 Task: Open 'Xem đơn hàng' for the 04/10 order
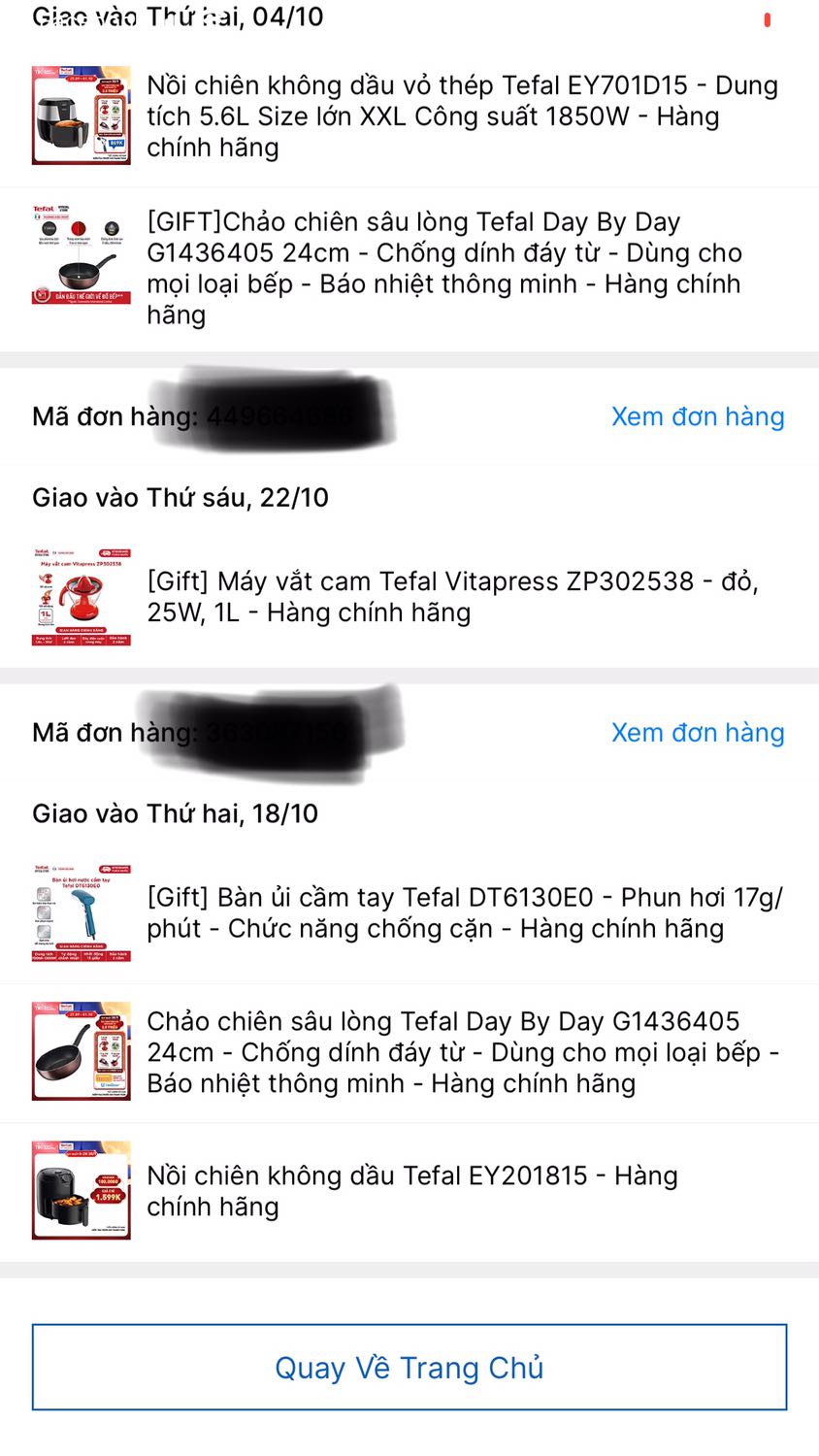click(x=698, y=415)
